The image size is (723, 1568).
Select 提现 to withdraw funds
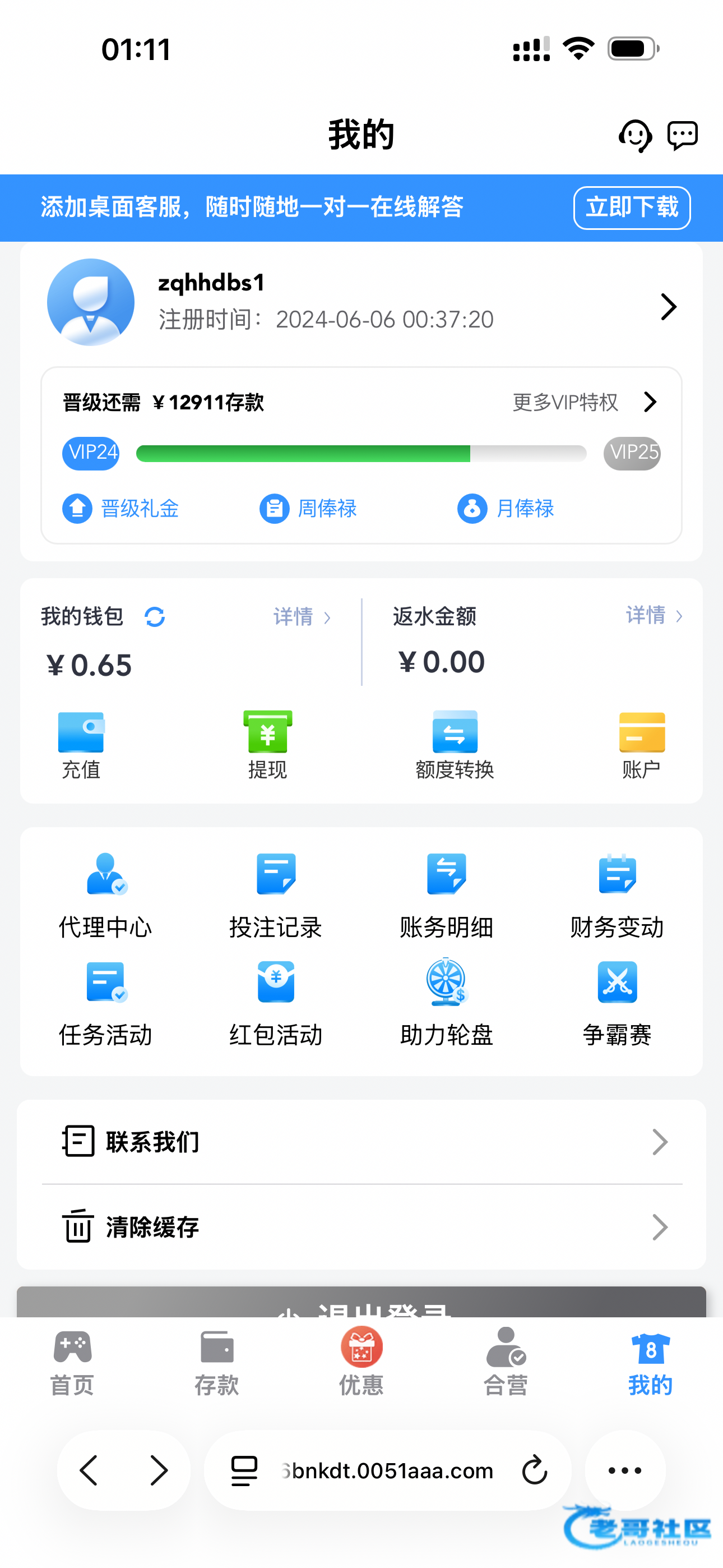[267, 745]
